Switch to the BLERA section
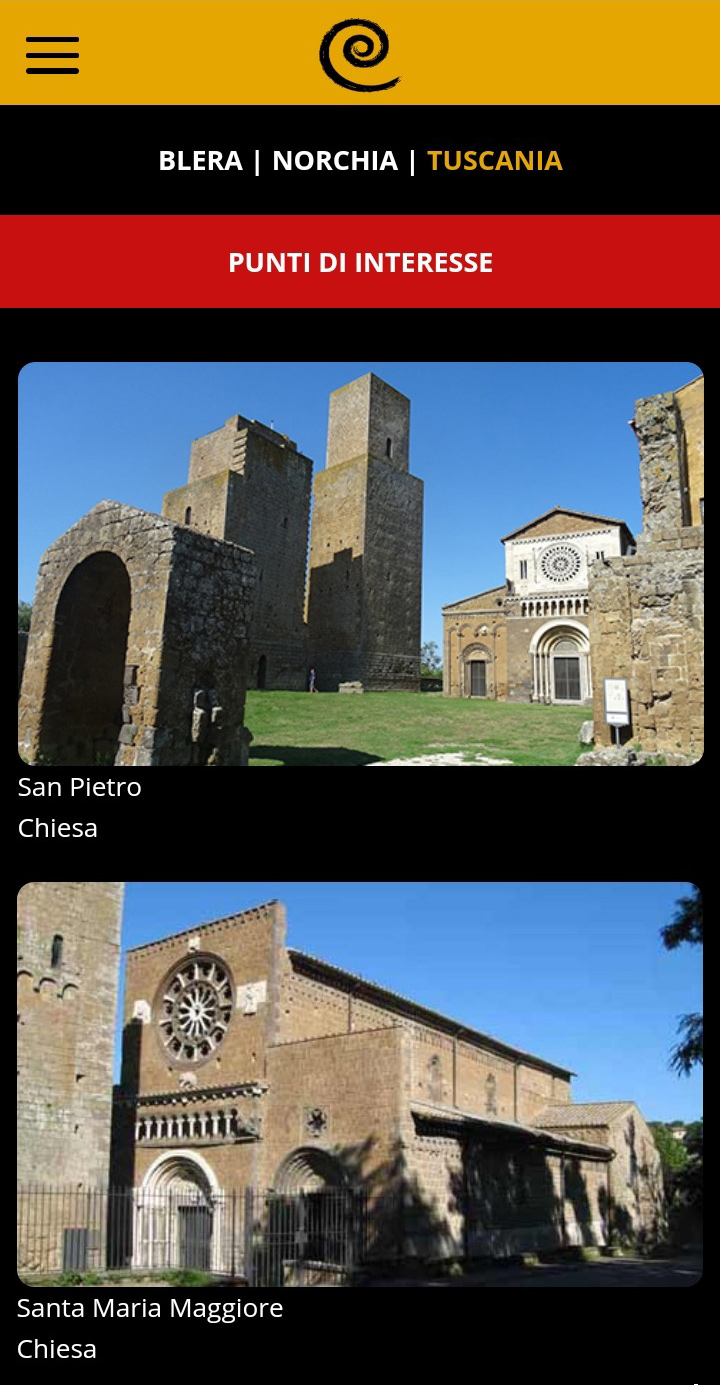720x1385 pixels. click(200, 161)
